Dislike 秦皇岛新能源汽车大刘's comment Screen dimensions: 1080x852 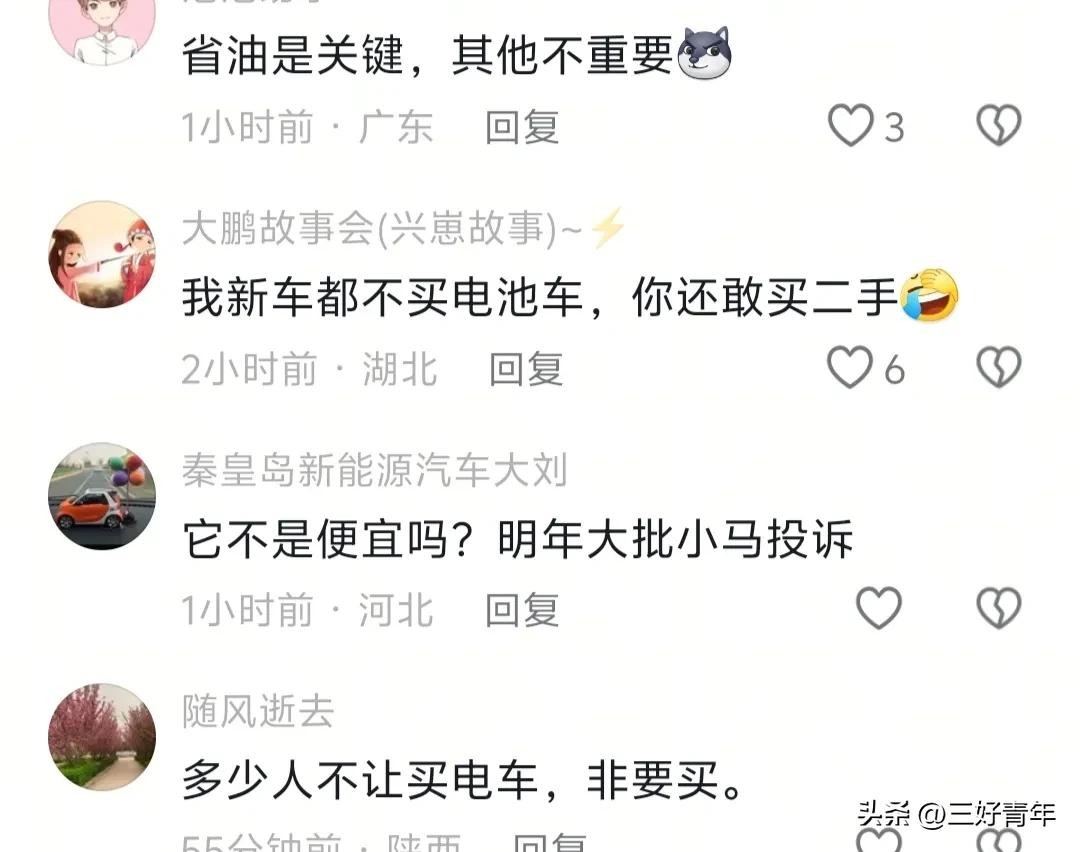[x=998, y=609]
